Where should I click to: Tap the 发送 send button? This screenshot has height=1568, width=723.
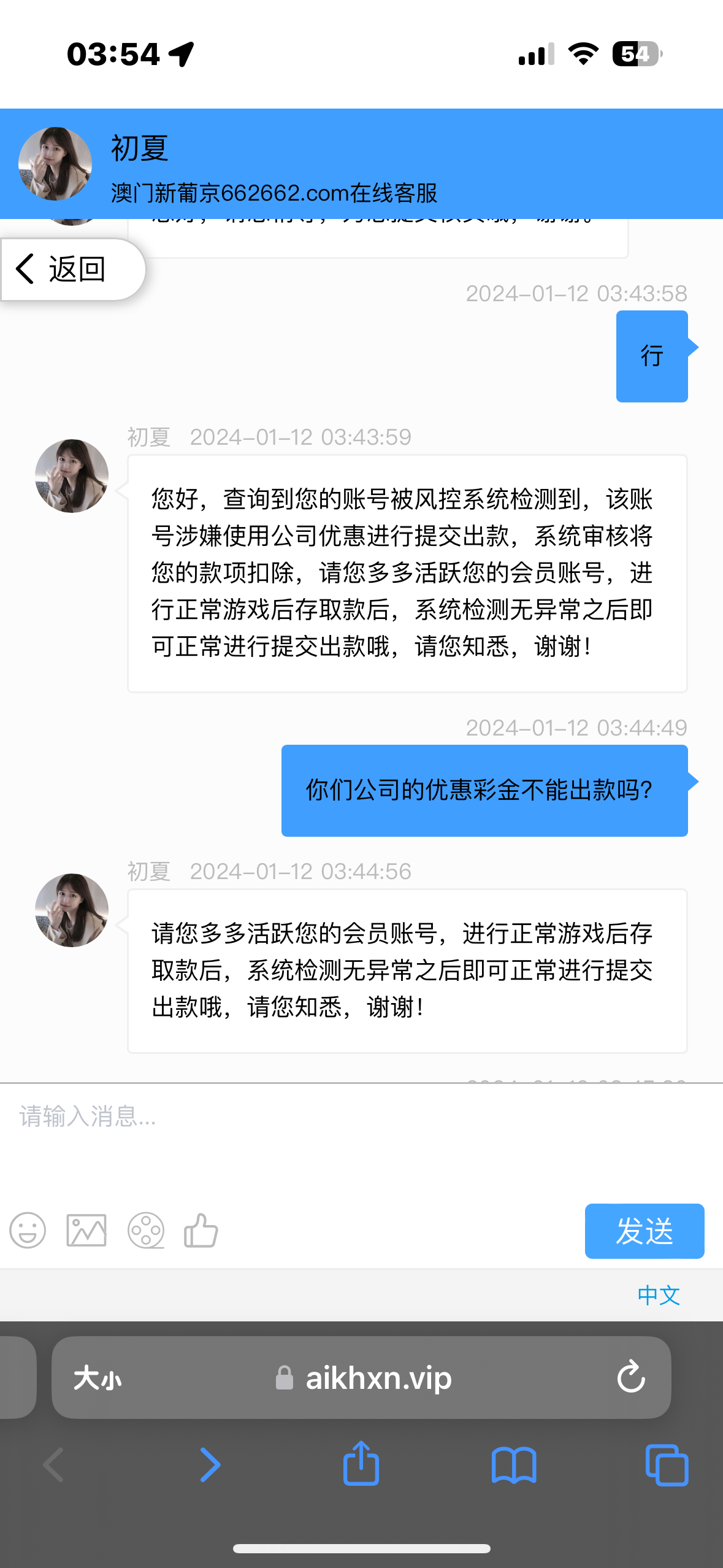[644, 1231]
